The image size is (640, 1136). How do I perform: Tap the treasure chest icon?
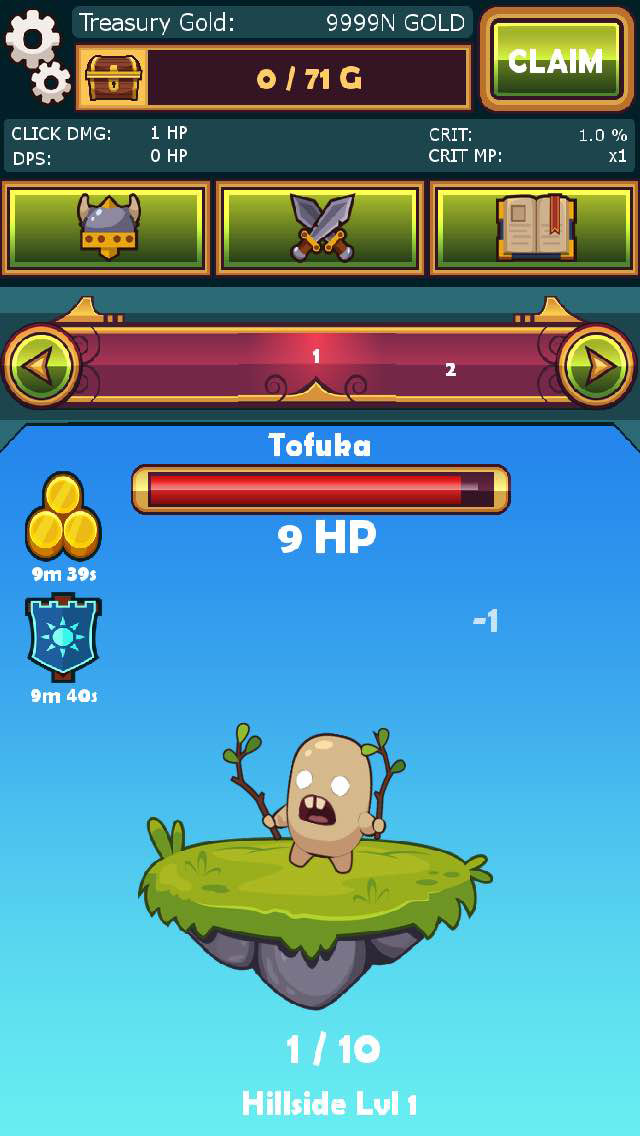112,77
